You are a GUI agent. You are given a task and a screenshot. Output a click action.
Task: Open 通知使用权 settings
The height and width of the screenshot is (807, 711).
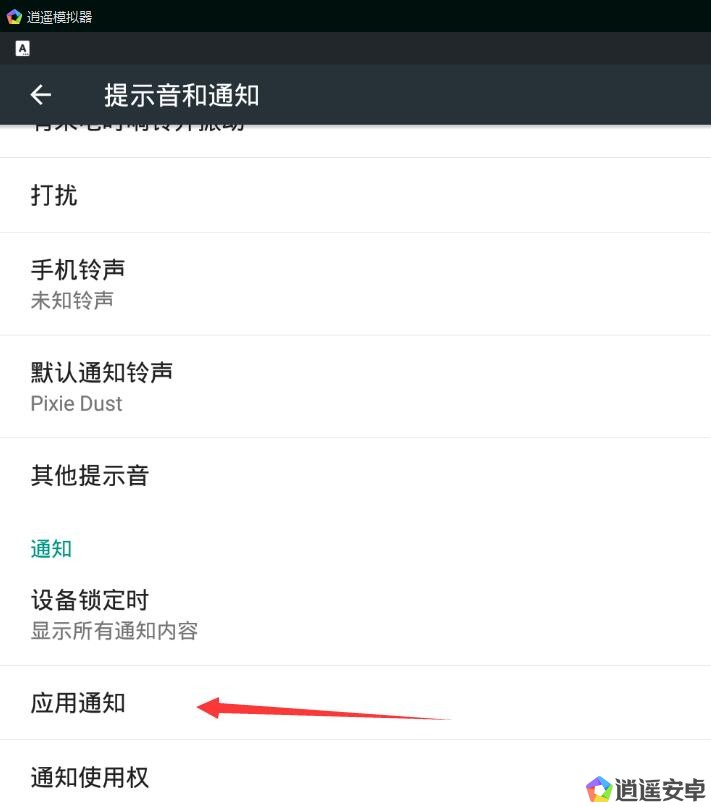(90, 777)
